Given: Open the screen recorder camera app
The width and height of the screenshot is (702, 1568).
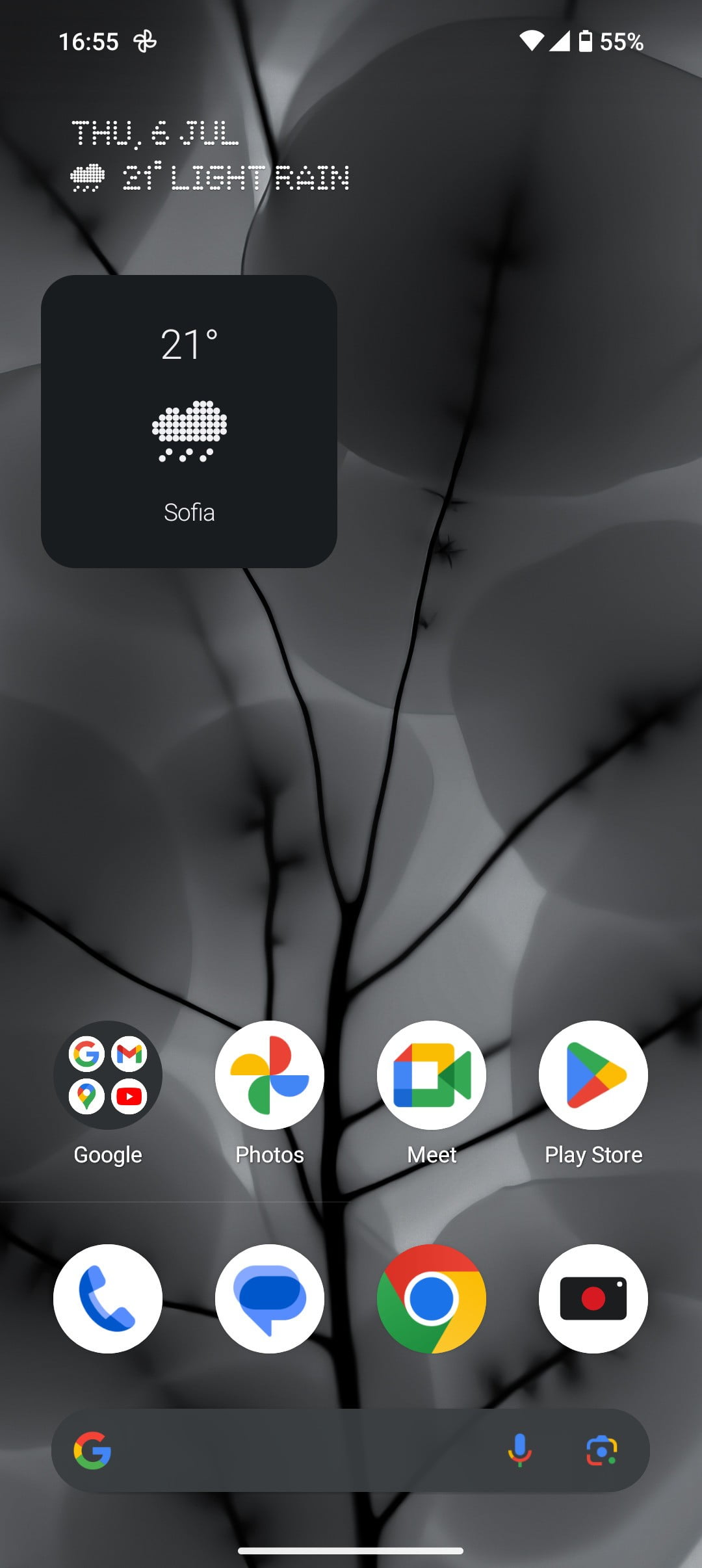Looking at the screenshot, I should click(593, 1298).
